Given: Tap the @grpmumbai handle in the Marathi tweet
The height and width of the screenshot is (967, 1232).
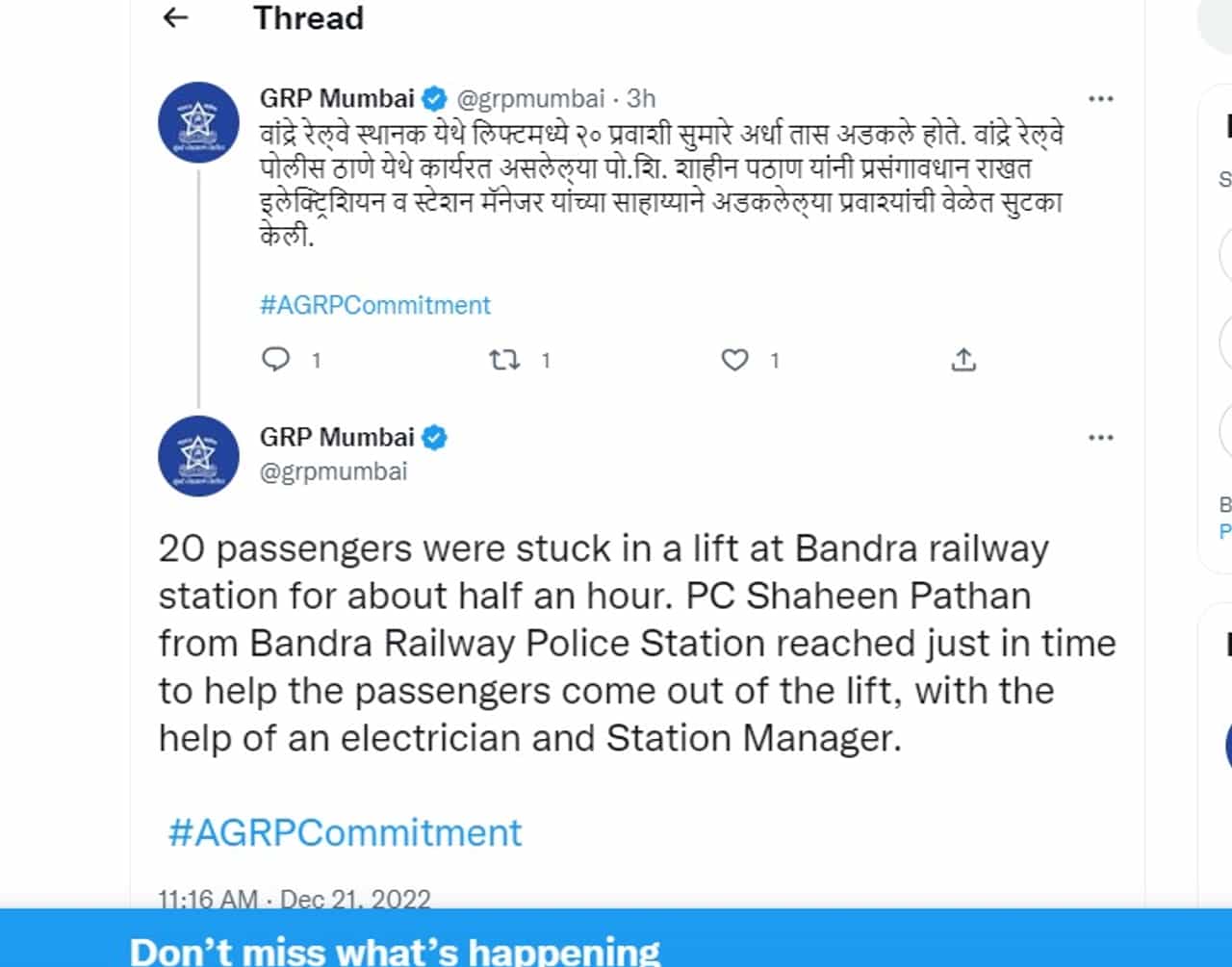Looking at the screenshot, I should (529, 98).
